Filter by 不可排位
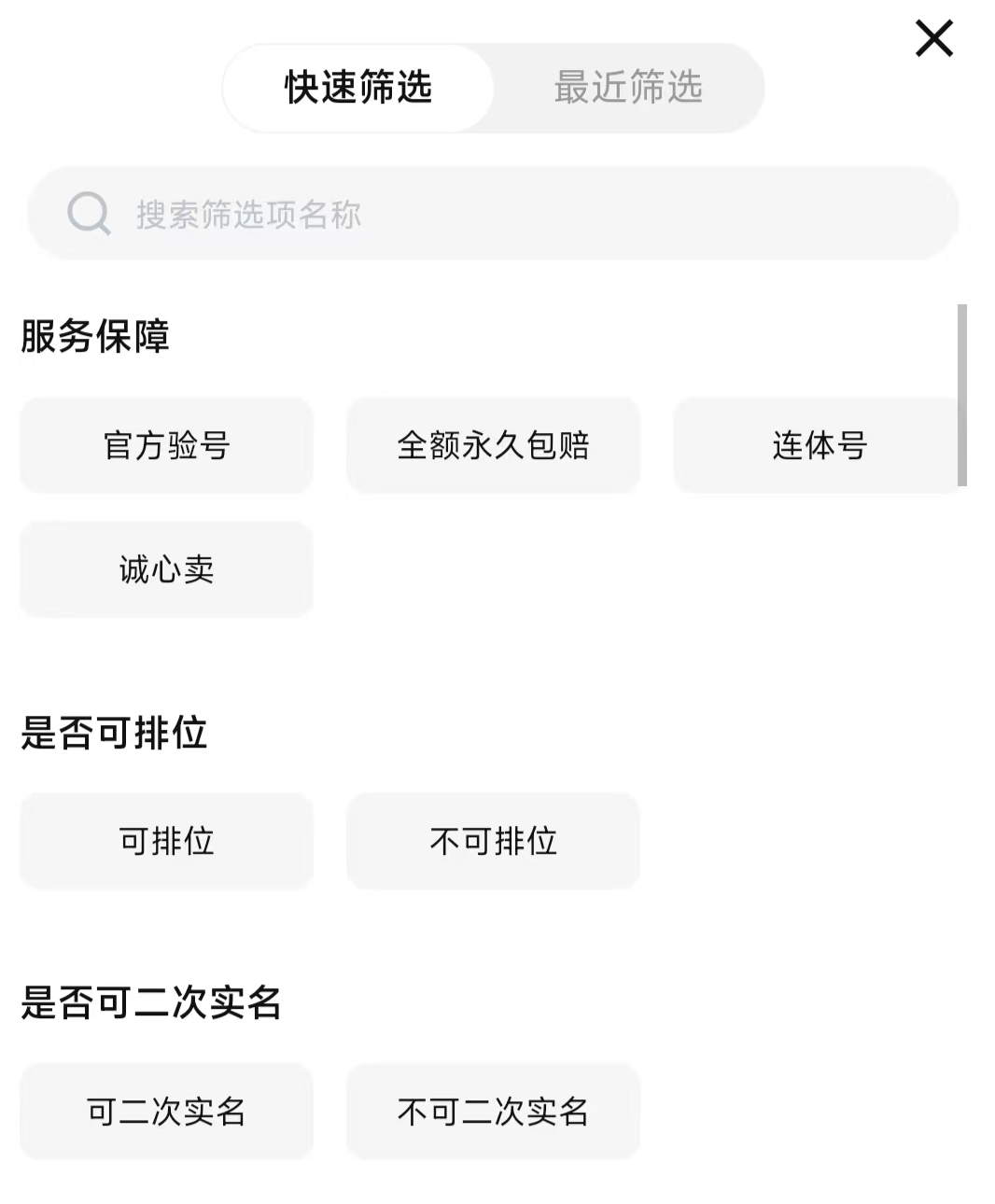995x1204 pixels. coord(493,841)
